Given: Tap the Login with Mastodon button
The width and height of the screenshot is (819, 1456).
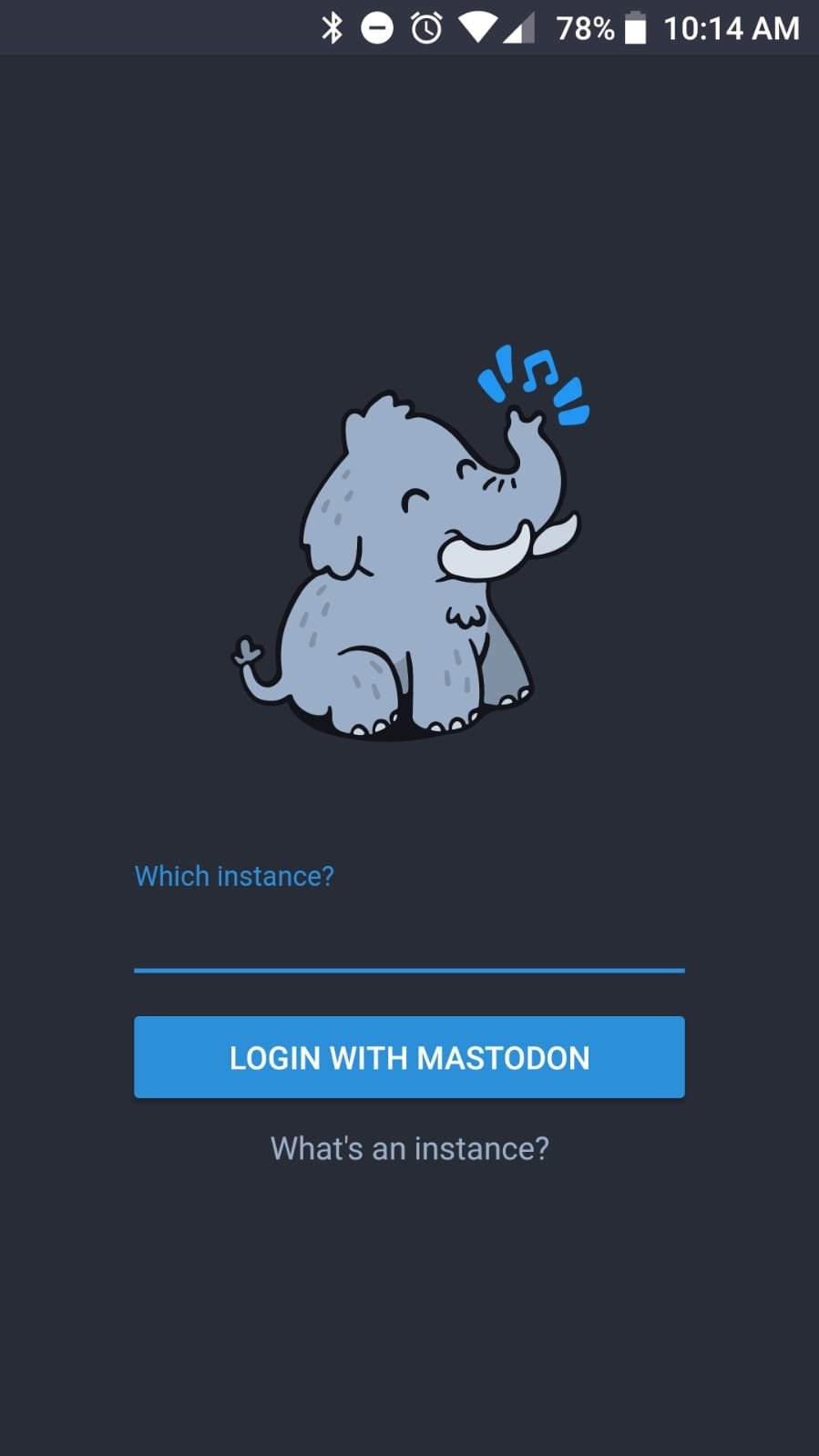Looking at the screenshot, I should 409,1057.
